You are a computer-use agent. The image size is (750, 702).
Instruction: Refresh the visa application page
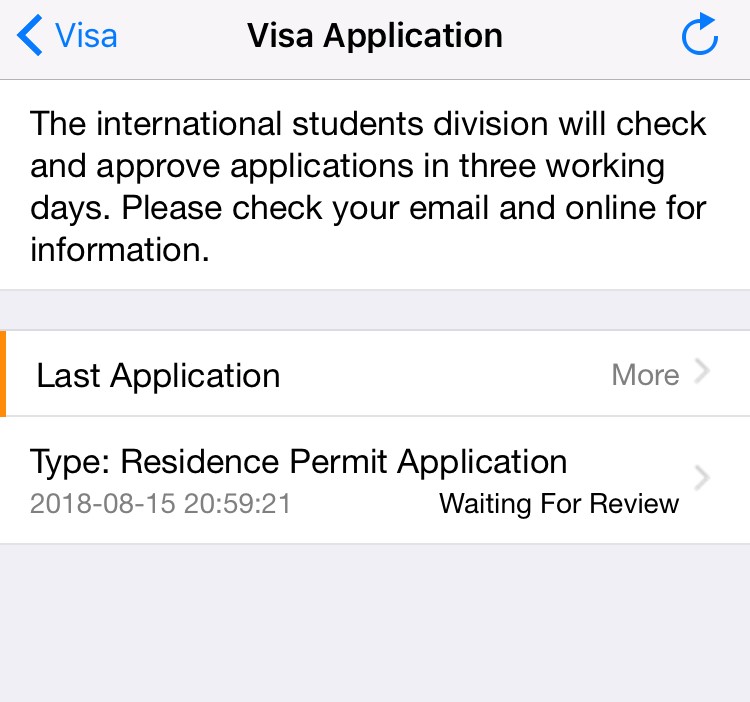[699, 36]
